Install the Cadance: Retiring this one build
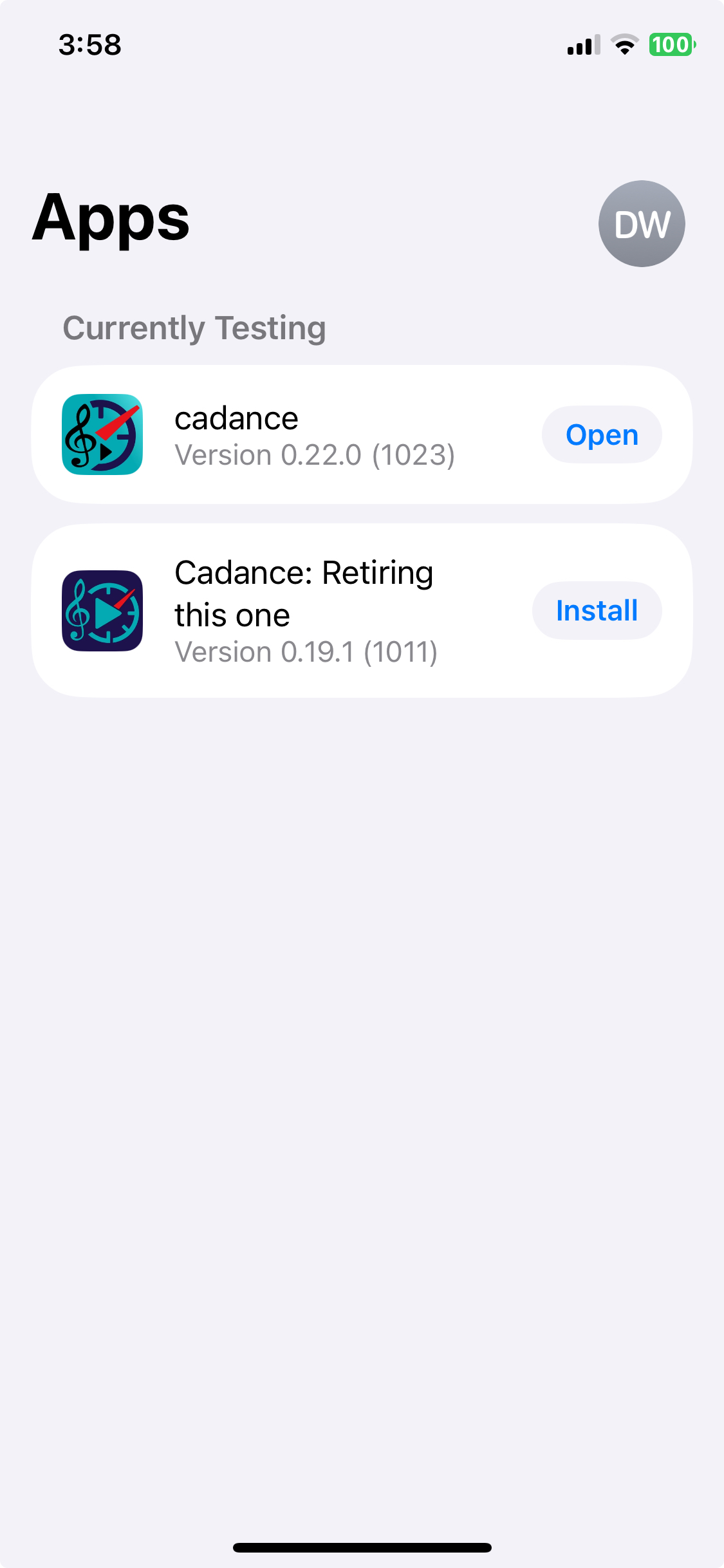This screenshot has height=1568, width=724. pyautogui.click(x=597, y=610)
